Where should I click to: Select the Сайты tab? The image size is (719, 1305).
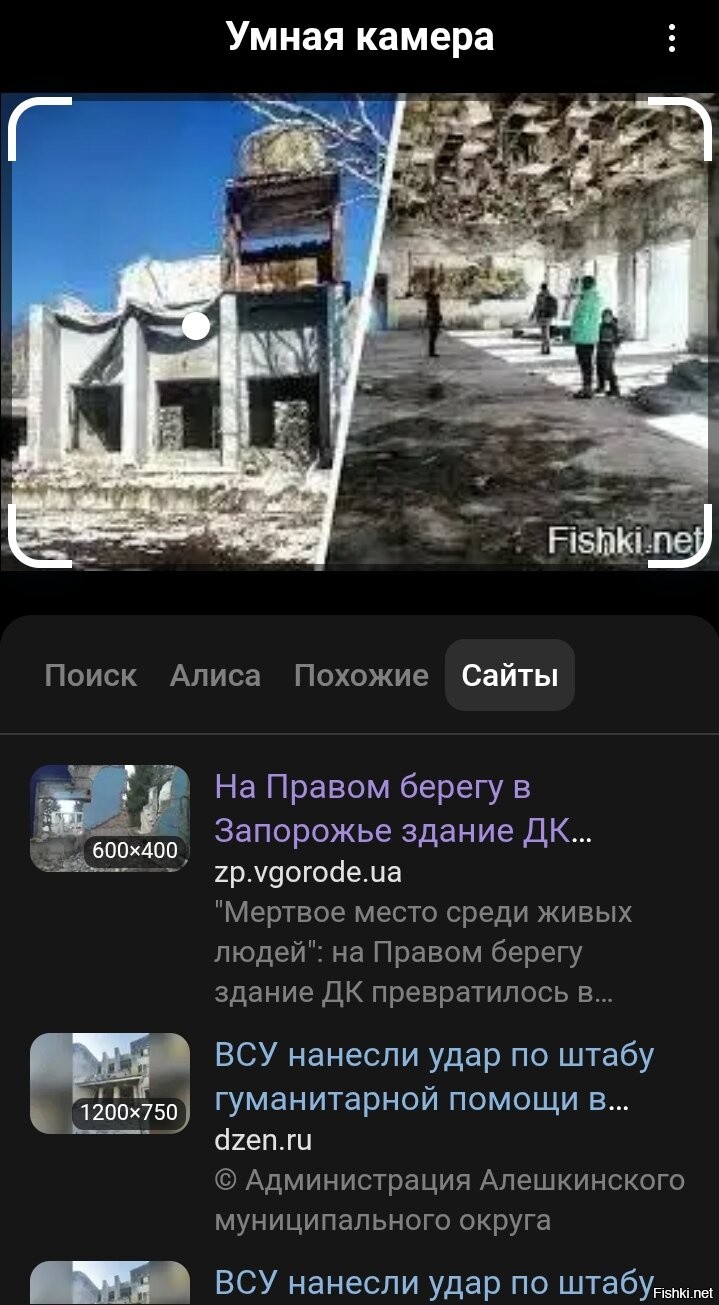pos(510,675)
